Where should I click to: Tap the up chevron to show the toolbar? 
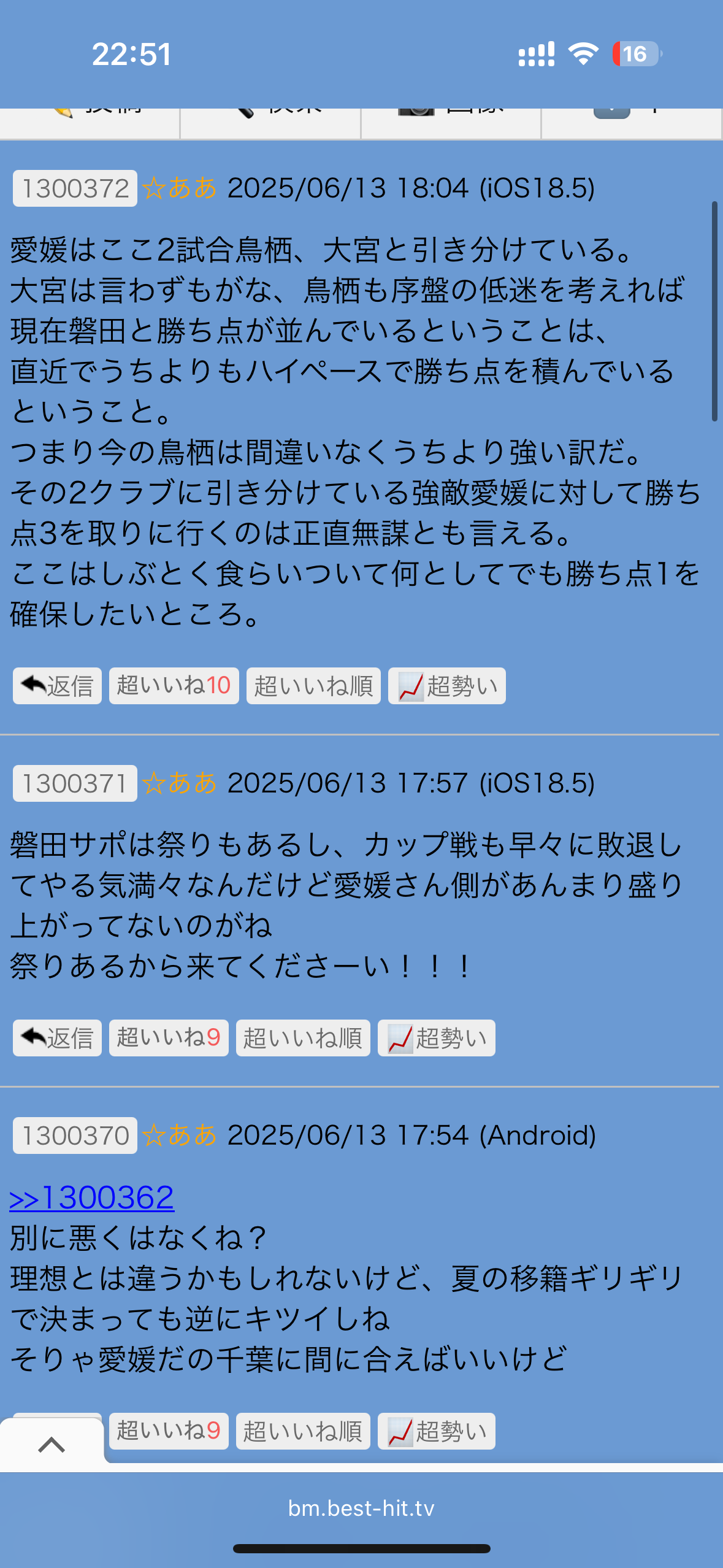(x=52, y=1445)
